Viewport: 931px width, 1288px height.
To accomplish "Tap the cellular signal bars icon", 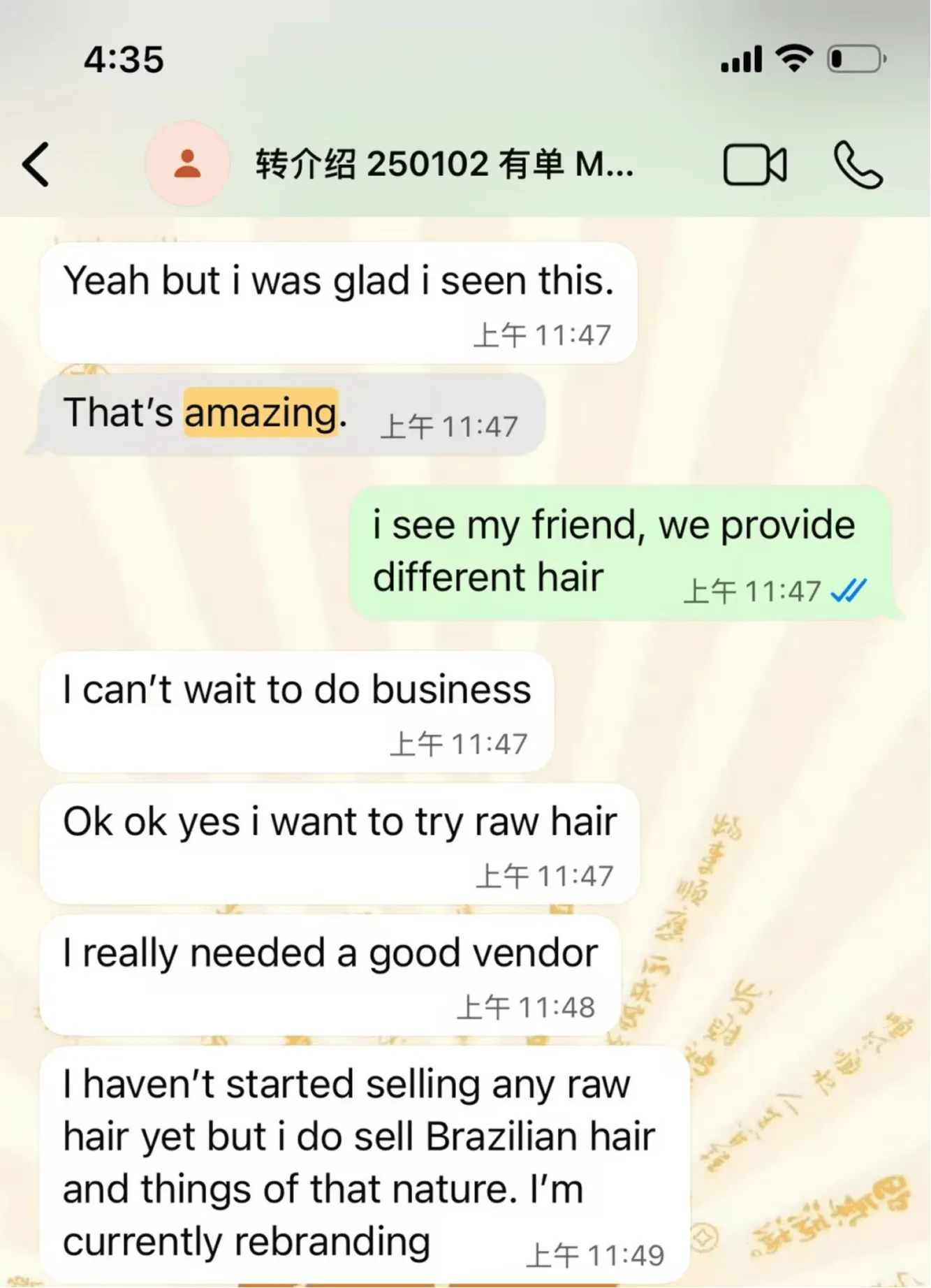I will coord(739,59).
